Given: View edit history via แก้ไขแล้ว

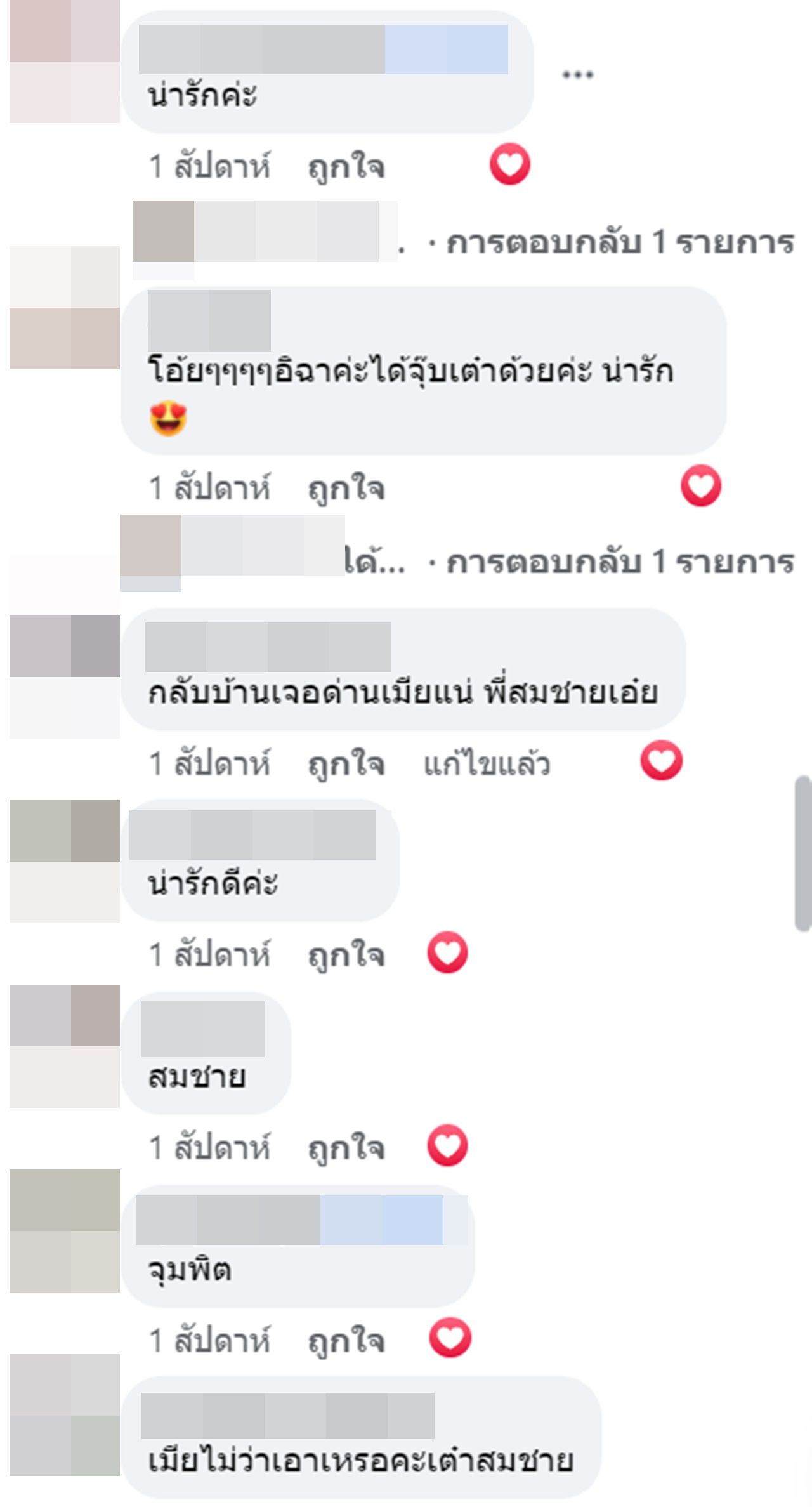Looking at the screenshot, I should (x=486, y=763).
